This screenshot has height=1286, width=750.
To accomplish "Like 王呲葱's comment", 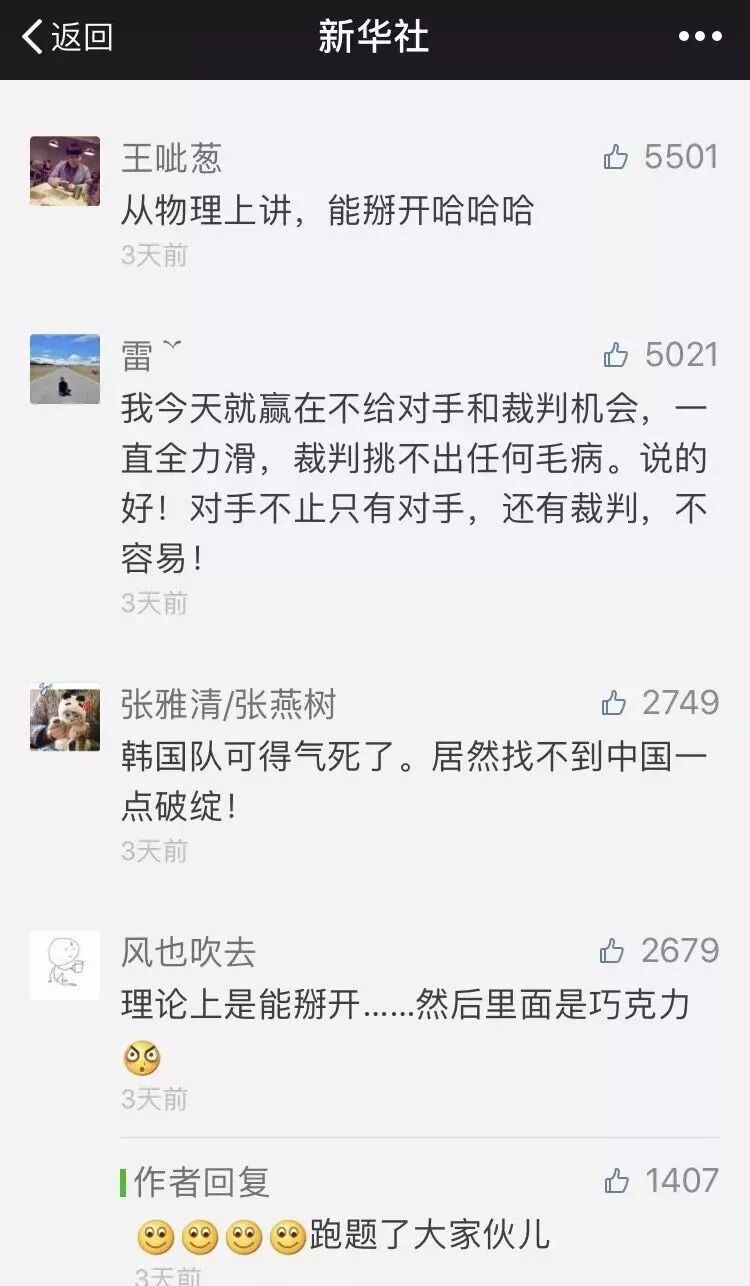I will [x=616, y=157].
